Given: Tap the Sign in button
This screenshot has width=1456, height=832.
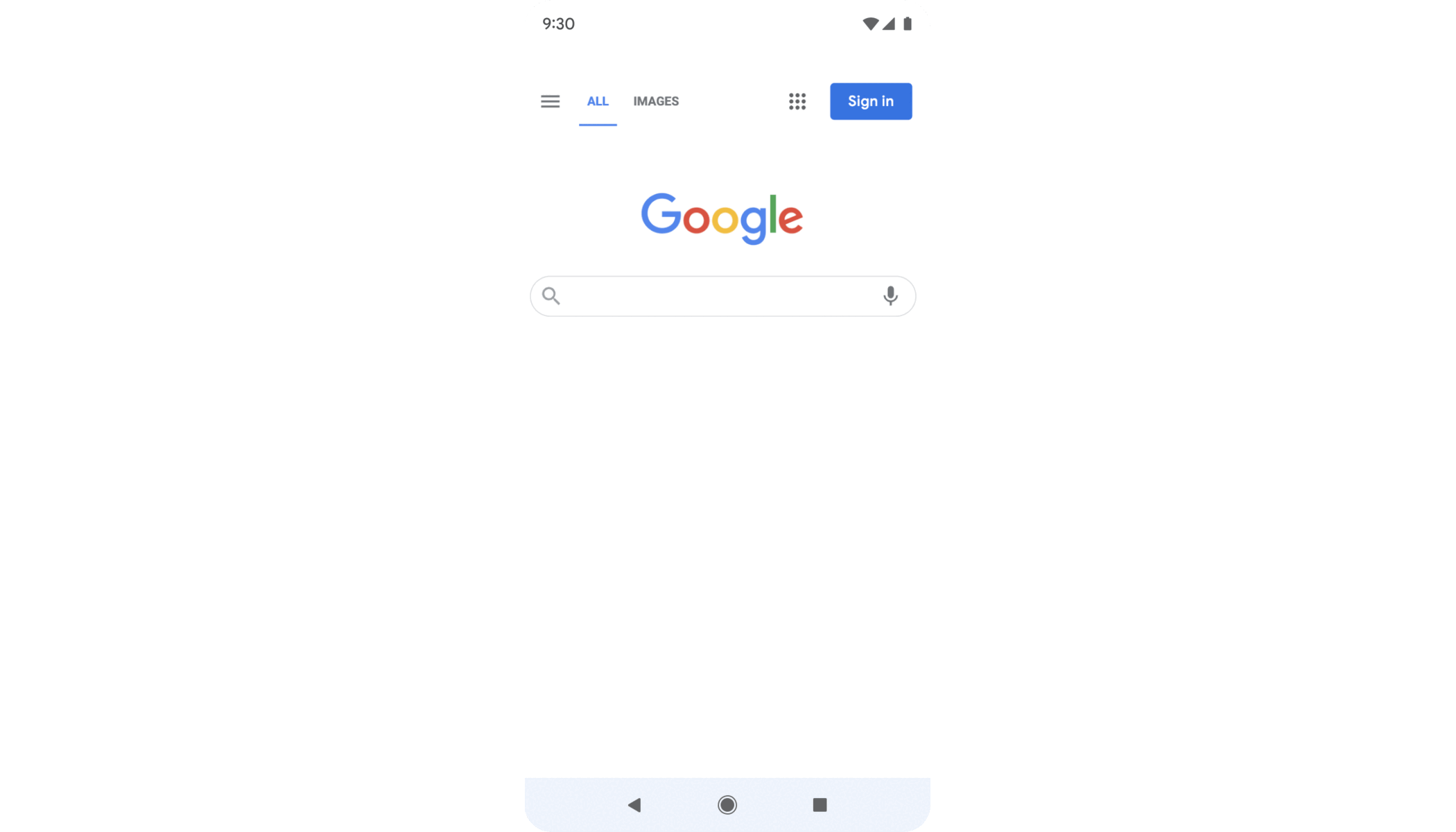Looking at the screenshot, I should coord(870,101).
